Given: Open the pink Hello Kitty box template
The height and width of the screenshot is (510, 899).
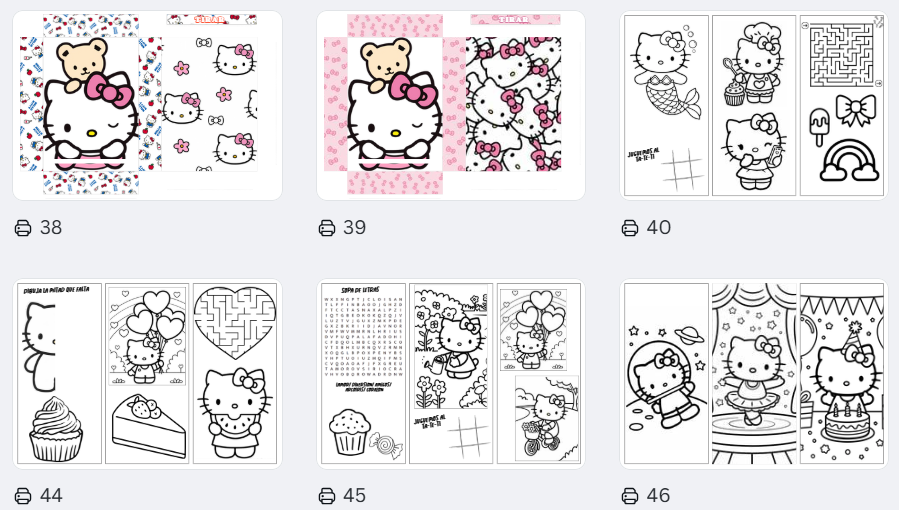Looking at the screenshot, I should click(450, 105).
